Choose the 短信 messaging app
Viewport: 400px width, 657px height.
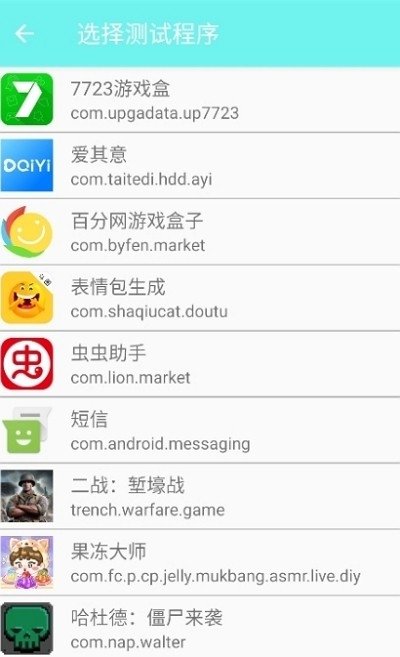tap(200, 430)
